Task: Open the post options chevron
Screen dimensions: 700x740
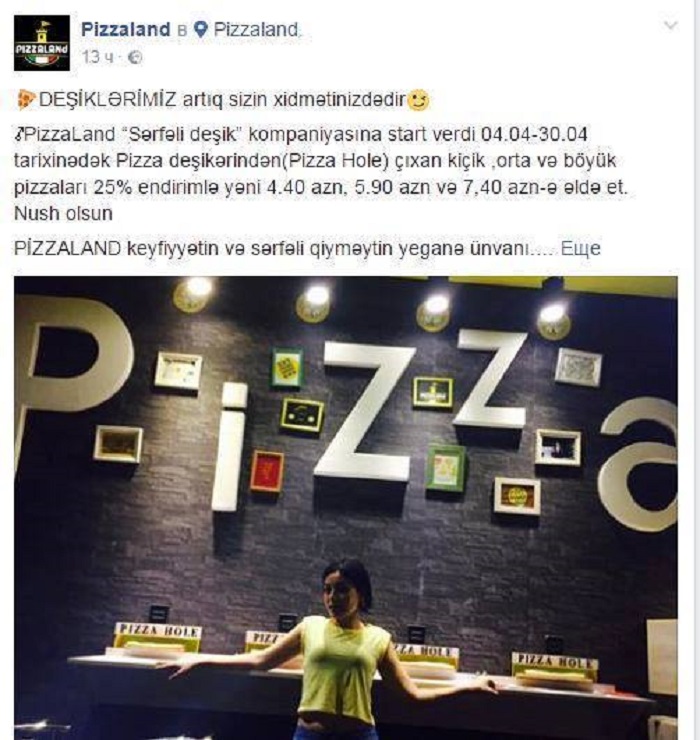Action: [672, 26]
